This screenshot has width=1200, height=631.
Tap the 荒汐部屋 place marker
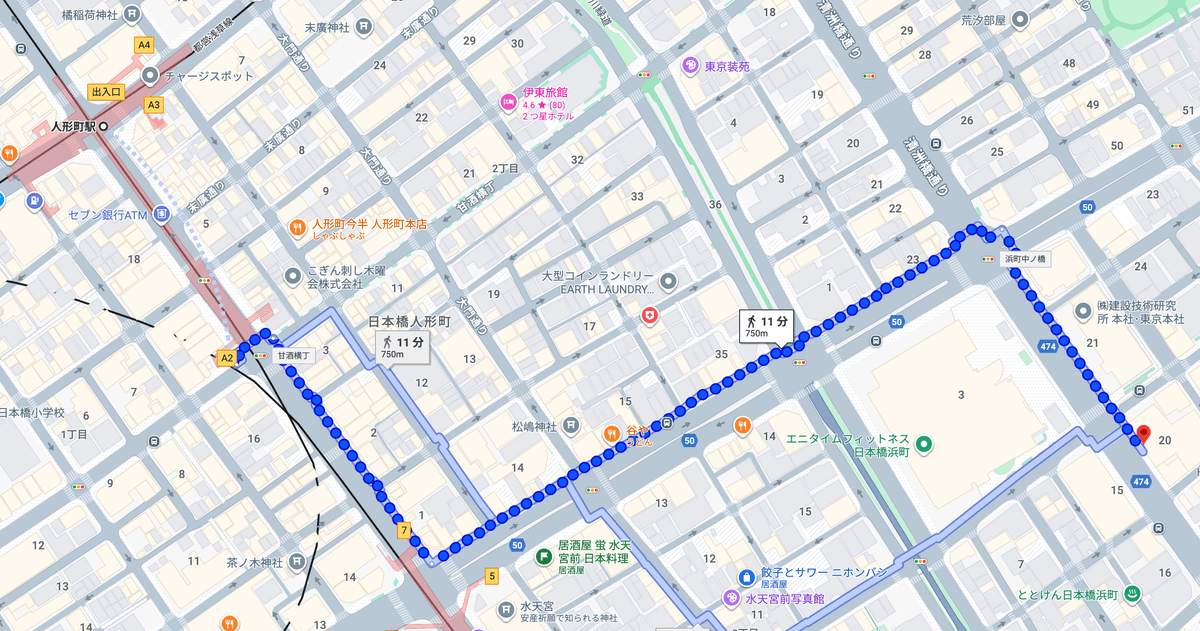coord(1020,19)
